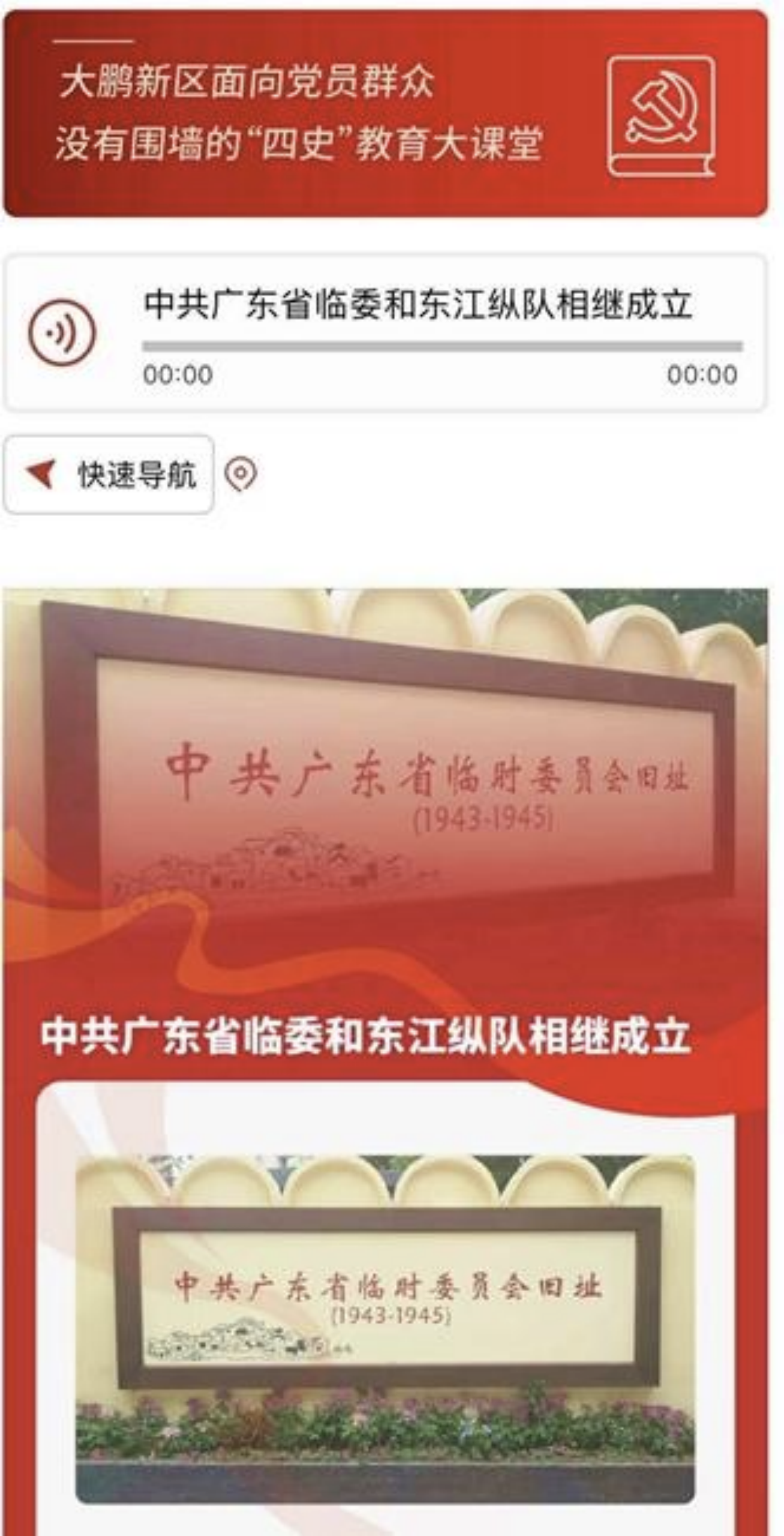Tap the 快速导航 button
The height and width of the screenshot is (1536, 784).
click(109, 475)
